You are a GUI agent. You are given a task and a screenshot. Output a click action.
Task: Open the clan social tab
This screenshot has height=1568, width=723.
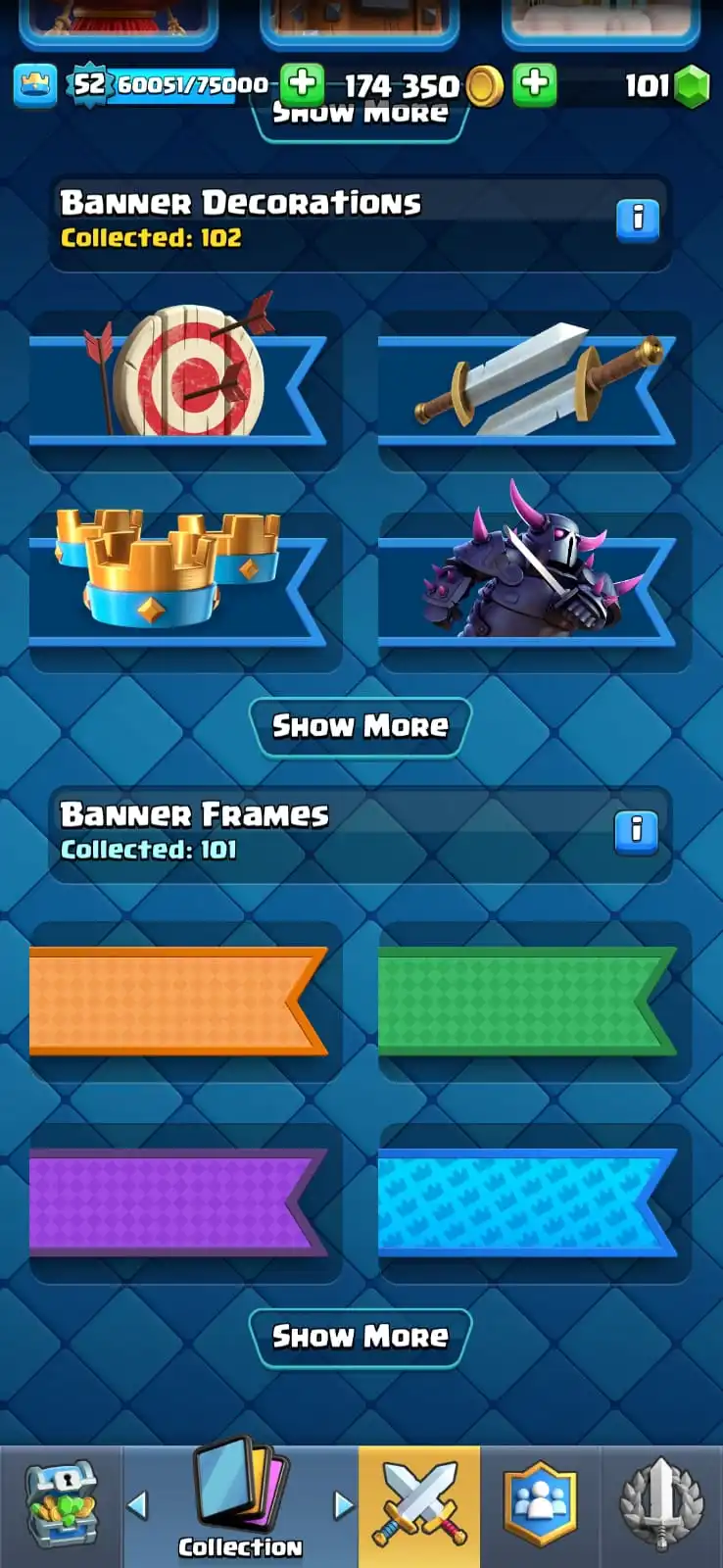point(540,1506)
